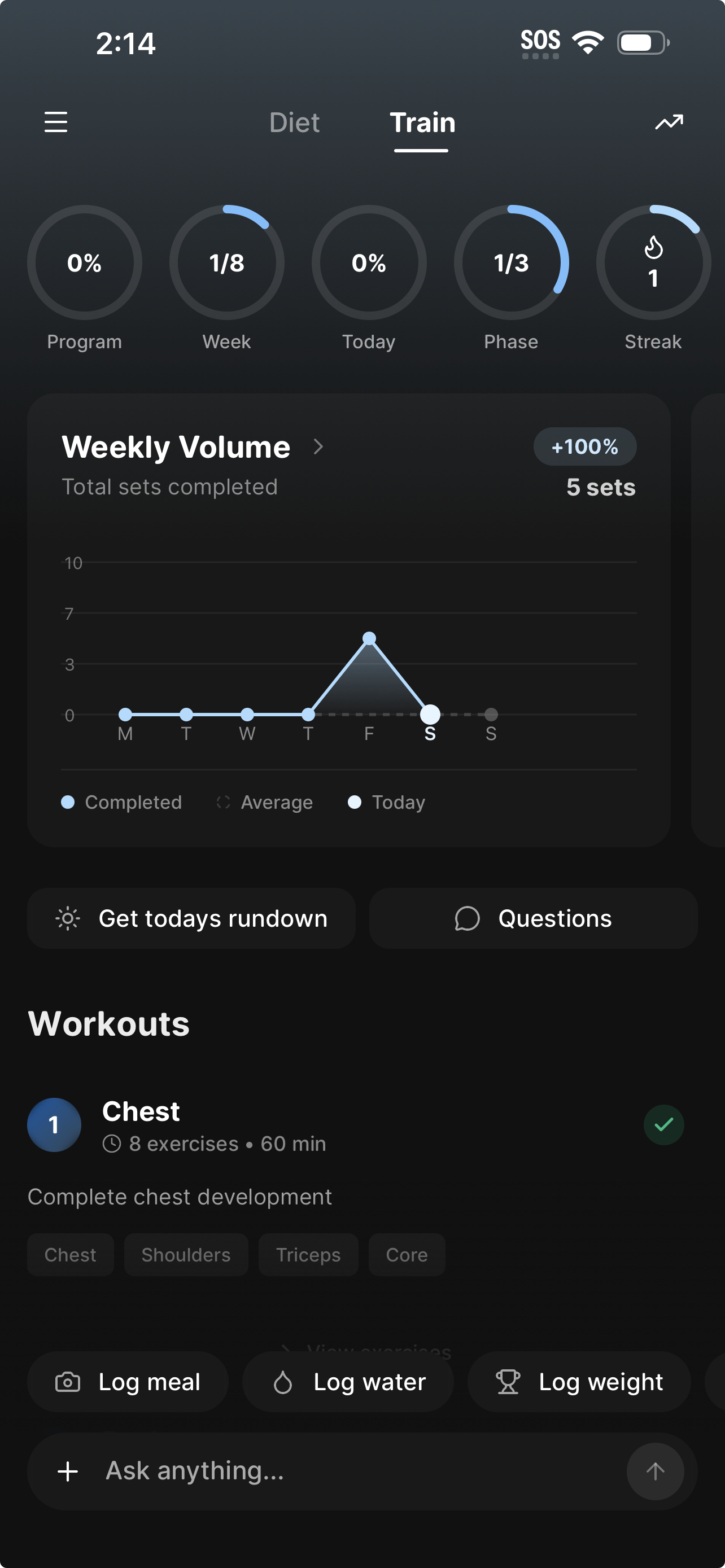Image resolution: width=725 pixels, height=1568 pixels.
Task: Open the Phase progress ring
Action: tap(511, 263)
